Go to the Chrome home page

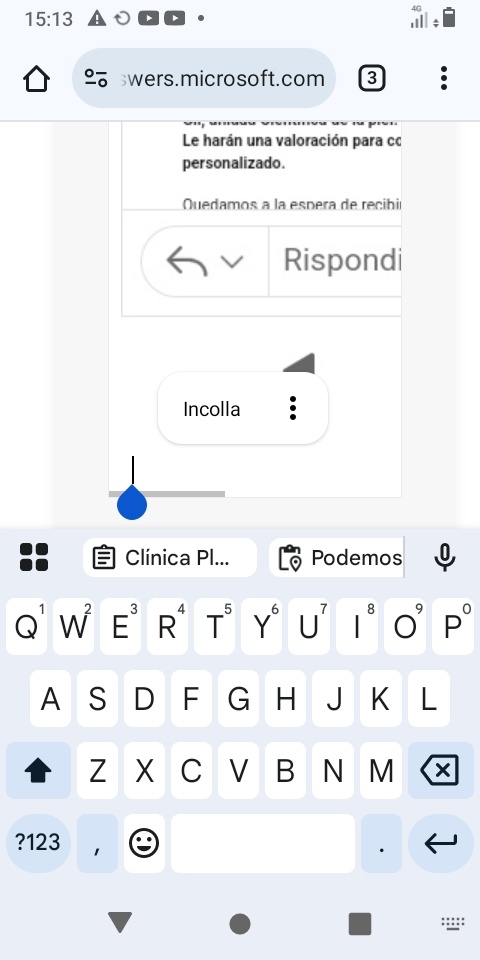pos(36,78)
